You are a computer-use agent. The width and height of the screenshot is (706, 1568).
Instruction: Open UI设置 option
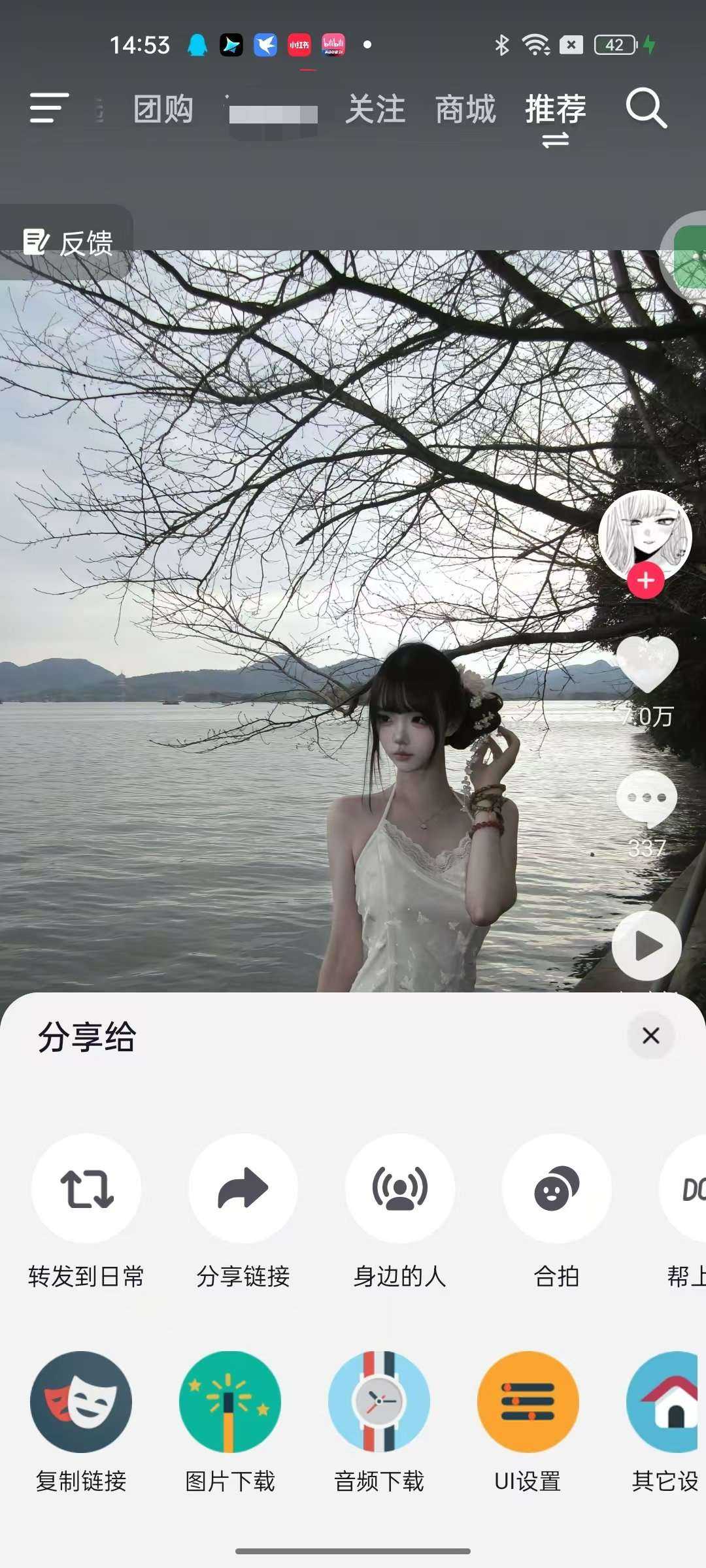click(x=528, y=1402)
